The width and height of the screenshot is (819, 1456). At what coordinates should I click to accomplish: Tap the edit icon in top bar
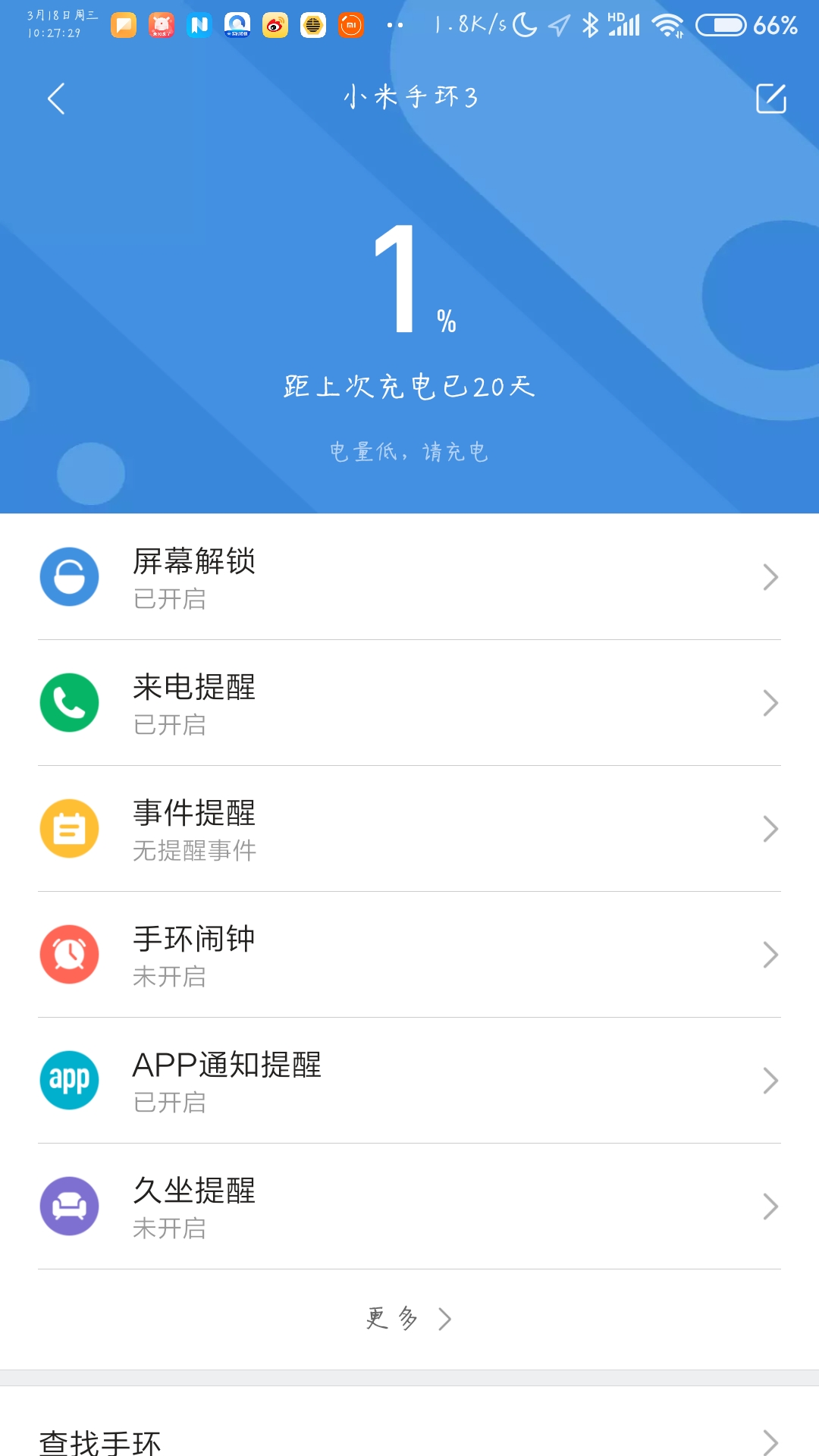(771, 99)
